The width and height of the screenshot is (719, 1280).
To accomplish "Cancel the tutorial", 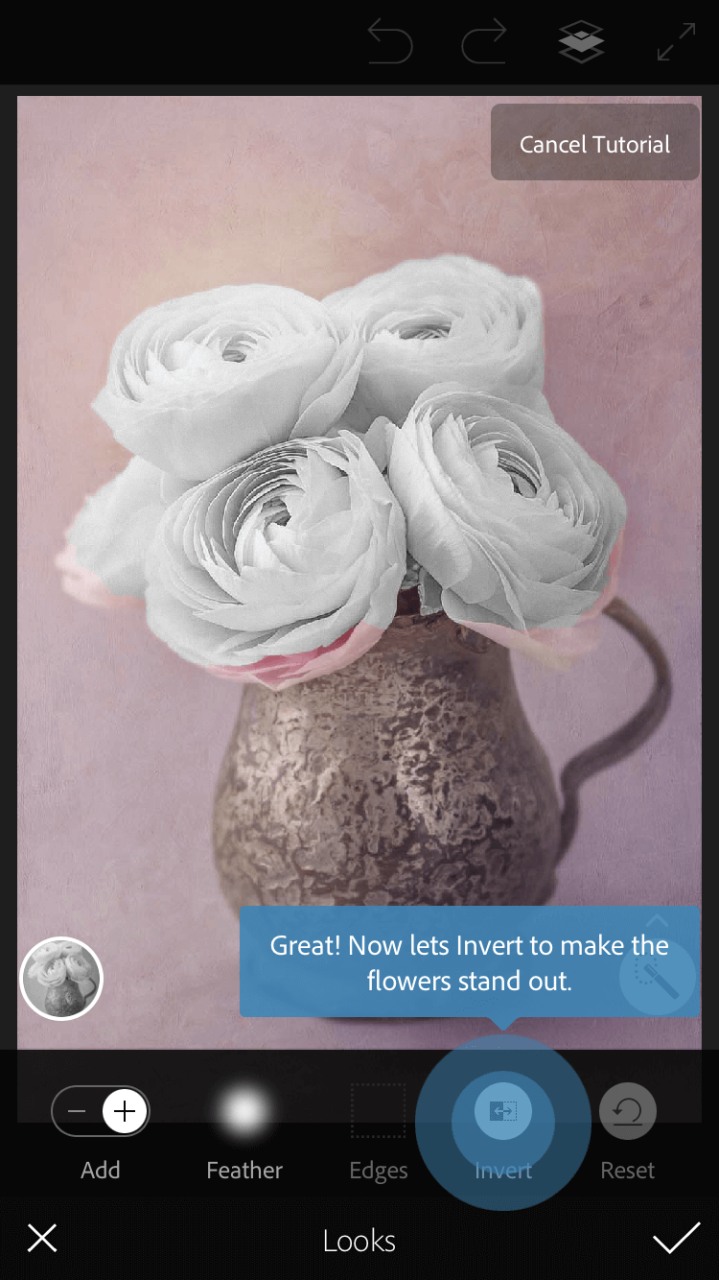I will click(594, 144).
